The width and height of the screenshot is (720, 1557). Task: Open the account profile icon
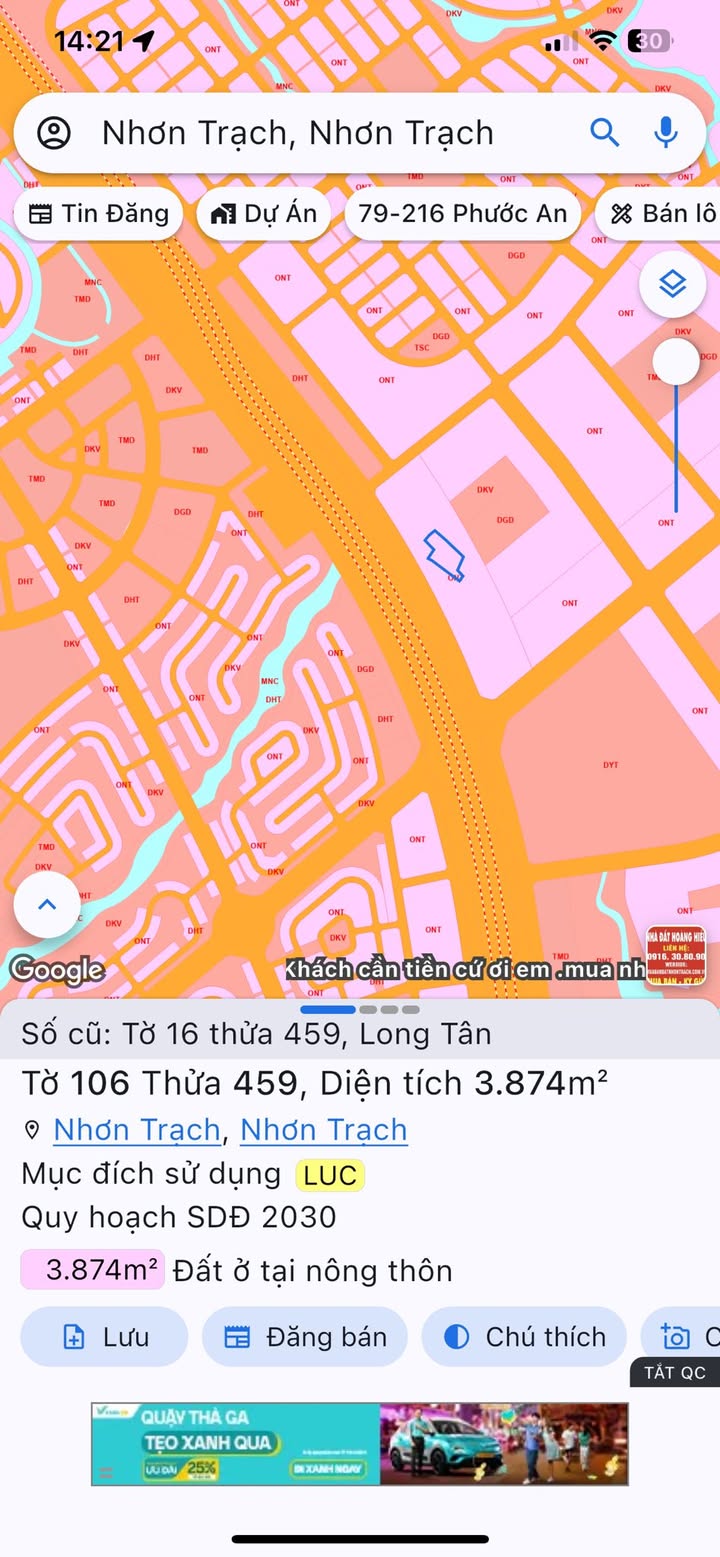coord(54,133)
